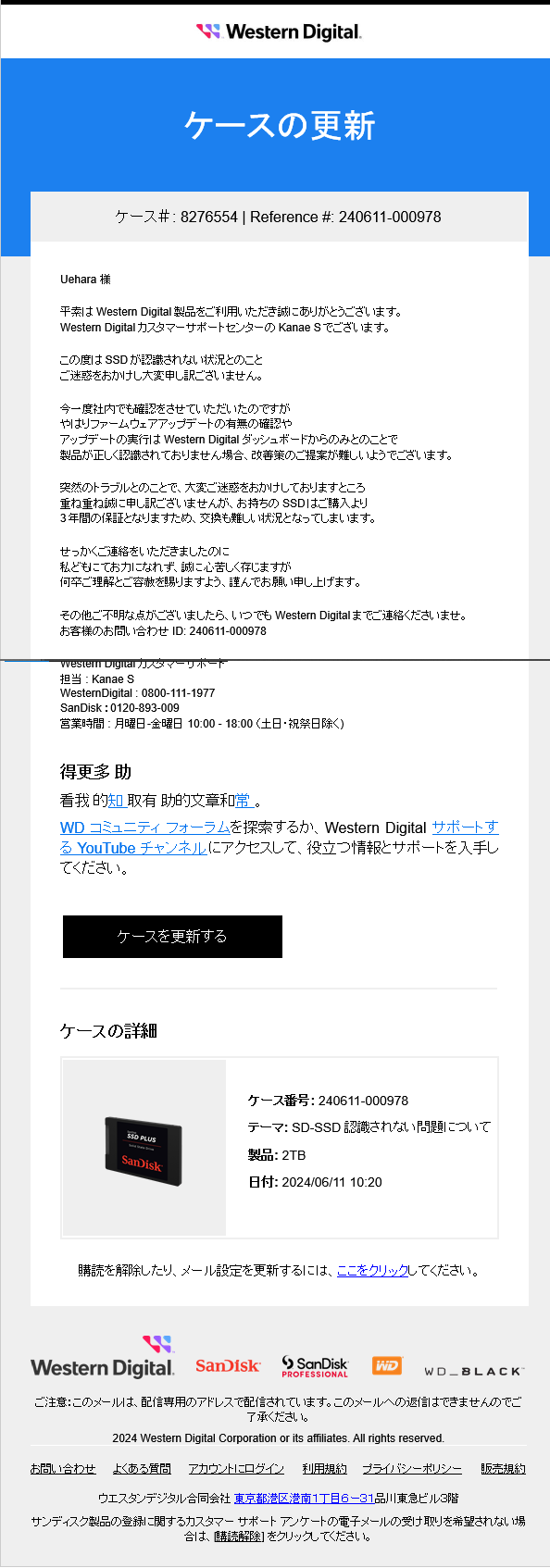The image size is (550, 1568).
Task: Tap ここをクリック to update mail settings
Action: click(x=372, y=1271)
